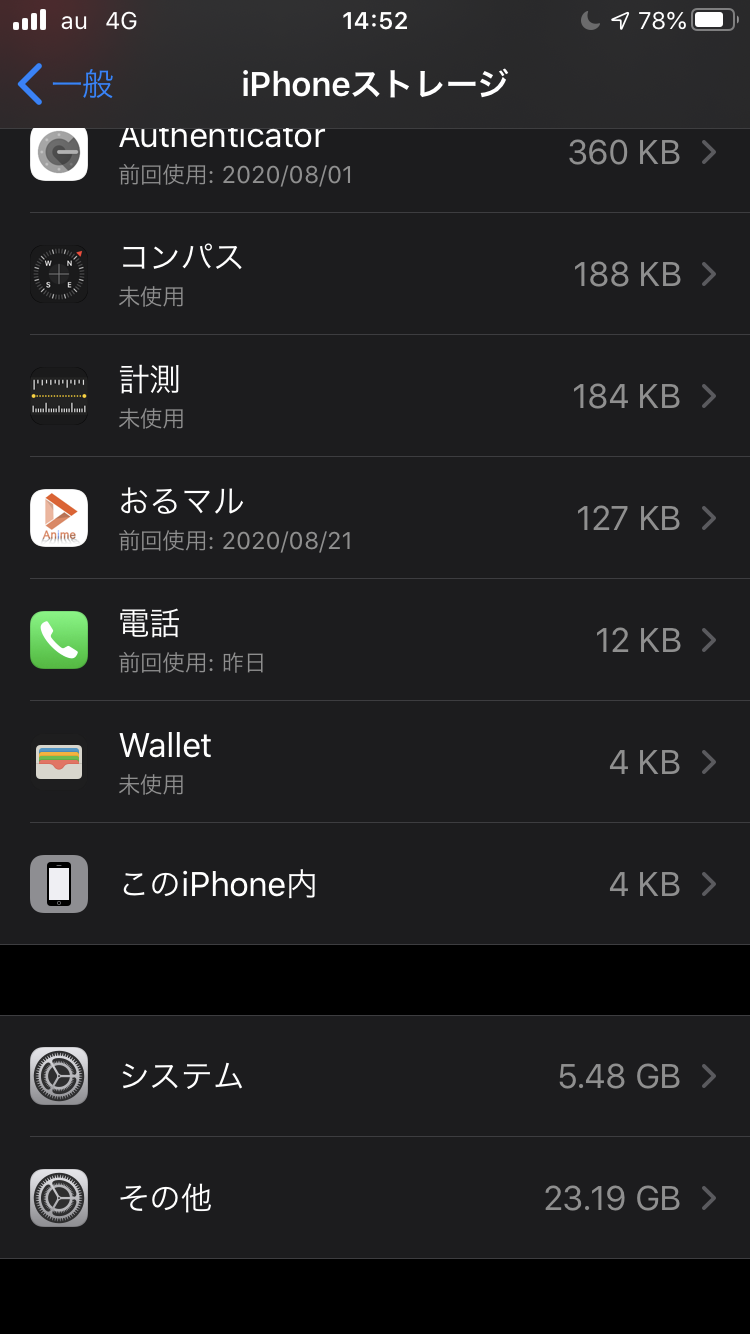
Task: Open その他 storage of 23.19 GB
Action: click(x=375, y=1198)
